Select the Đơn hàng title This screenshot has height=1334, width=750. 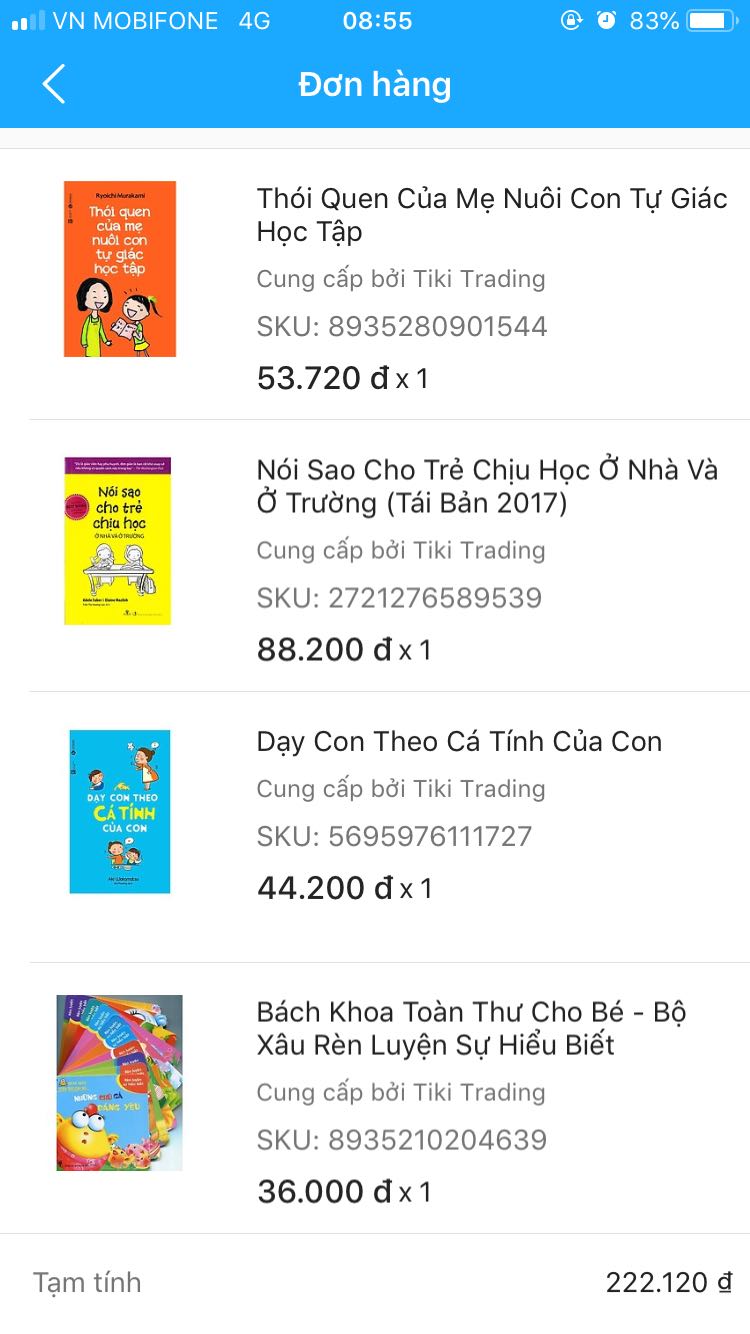(374, 84)
